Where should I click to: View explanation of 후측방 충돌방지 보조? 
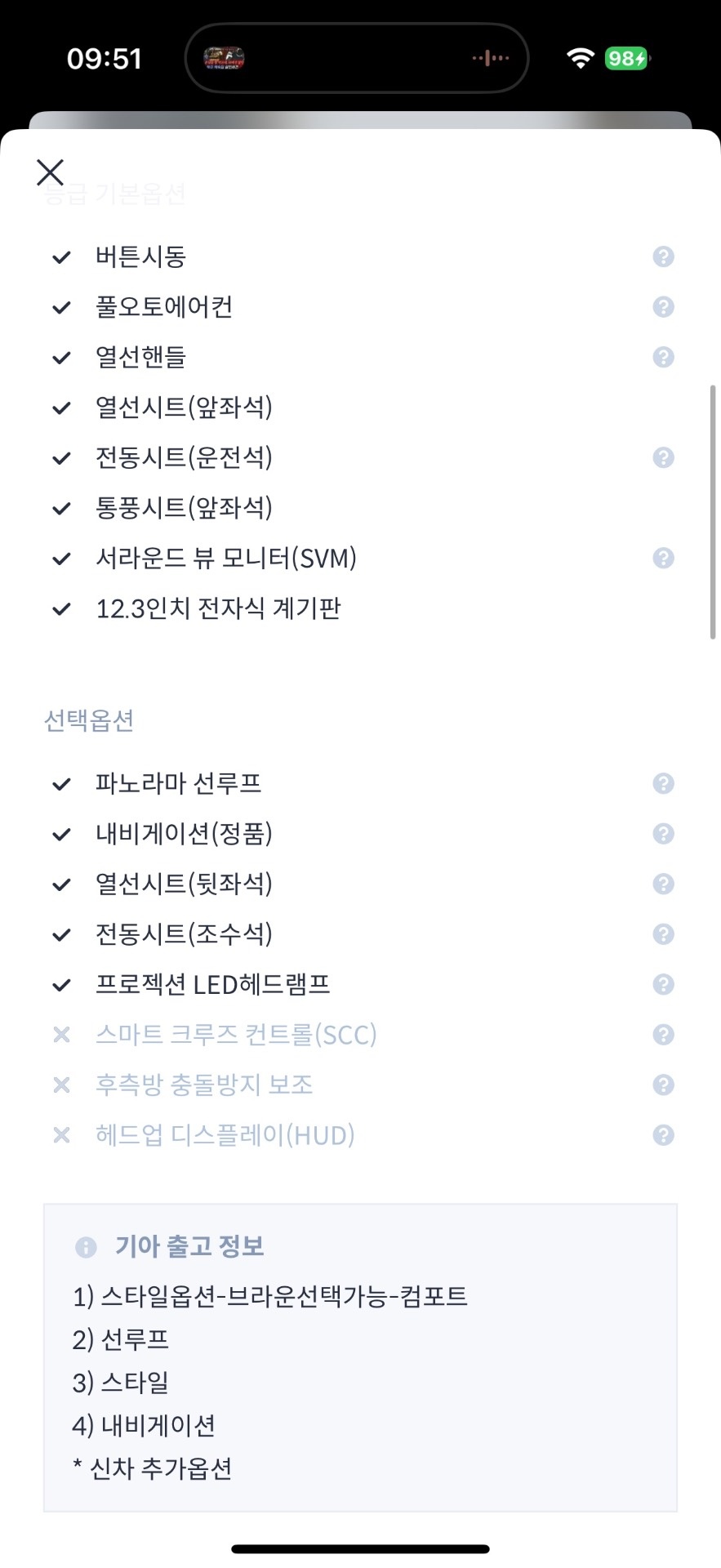663,1085
